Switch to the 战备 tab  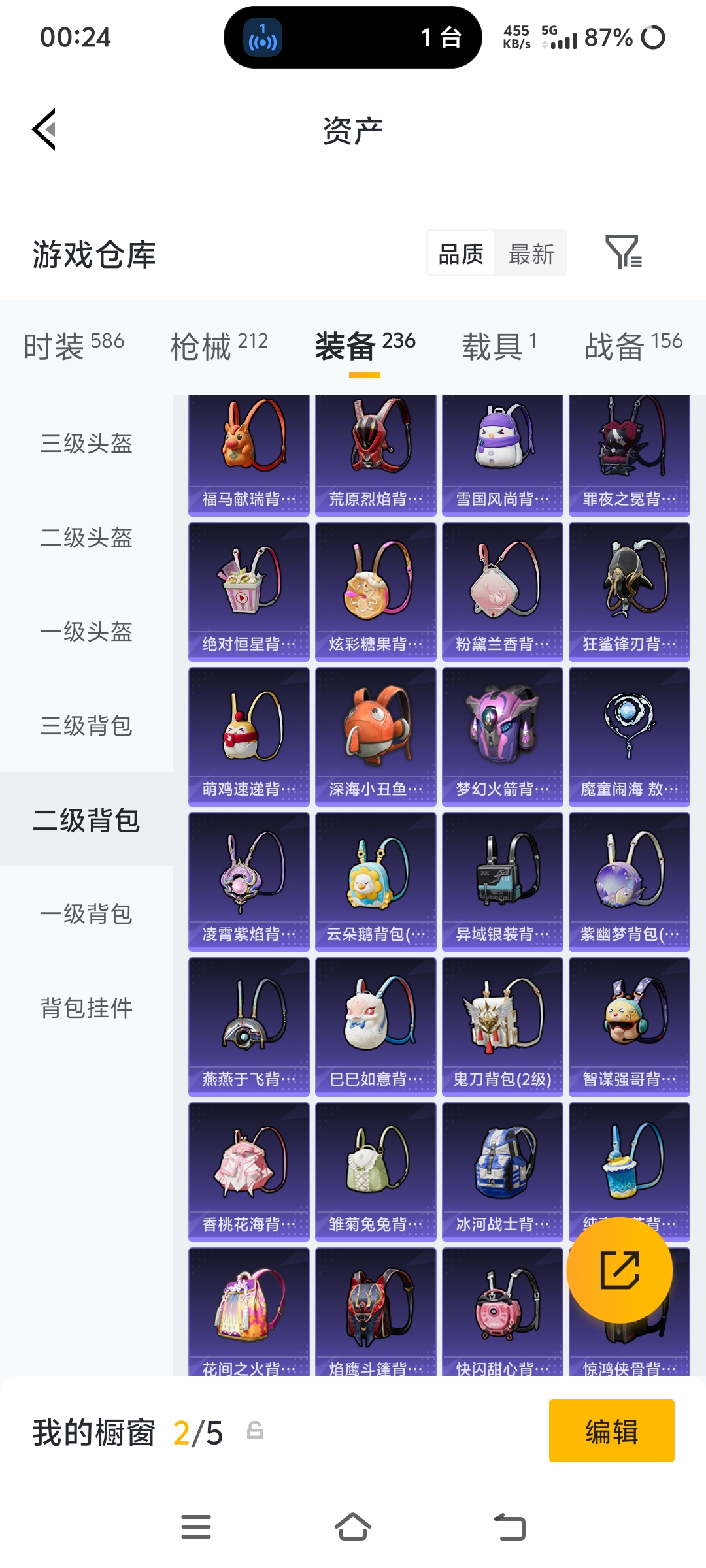coord(633,345)
